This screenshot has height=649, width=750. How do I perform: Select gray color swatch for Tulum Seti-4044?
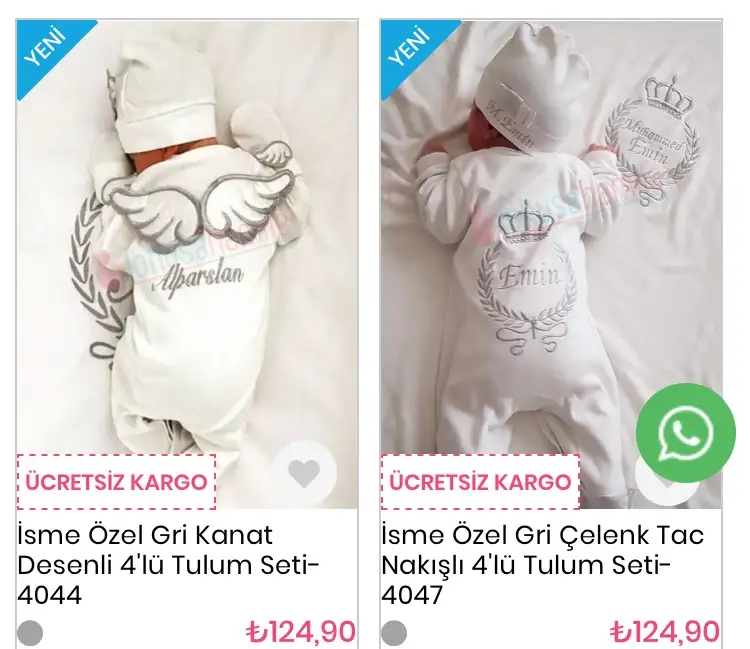click(x=31, y=633)
